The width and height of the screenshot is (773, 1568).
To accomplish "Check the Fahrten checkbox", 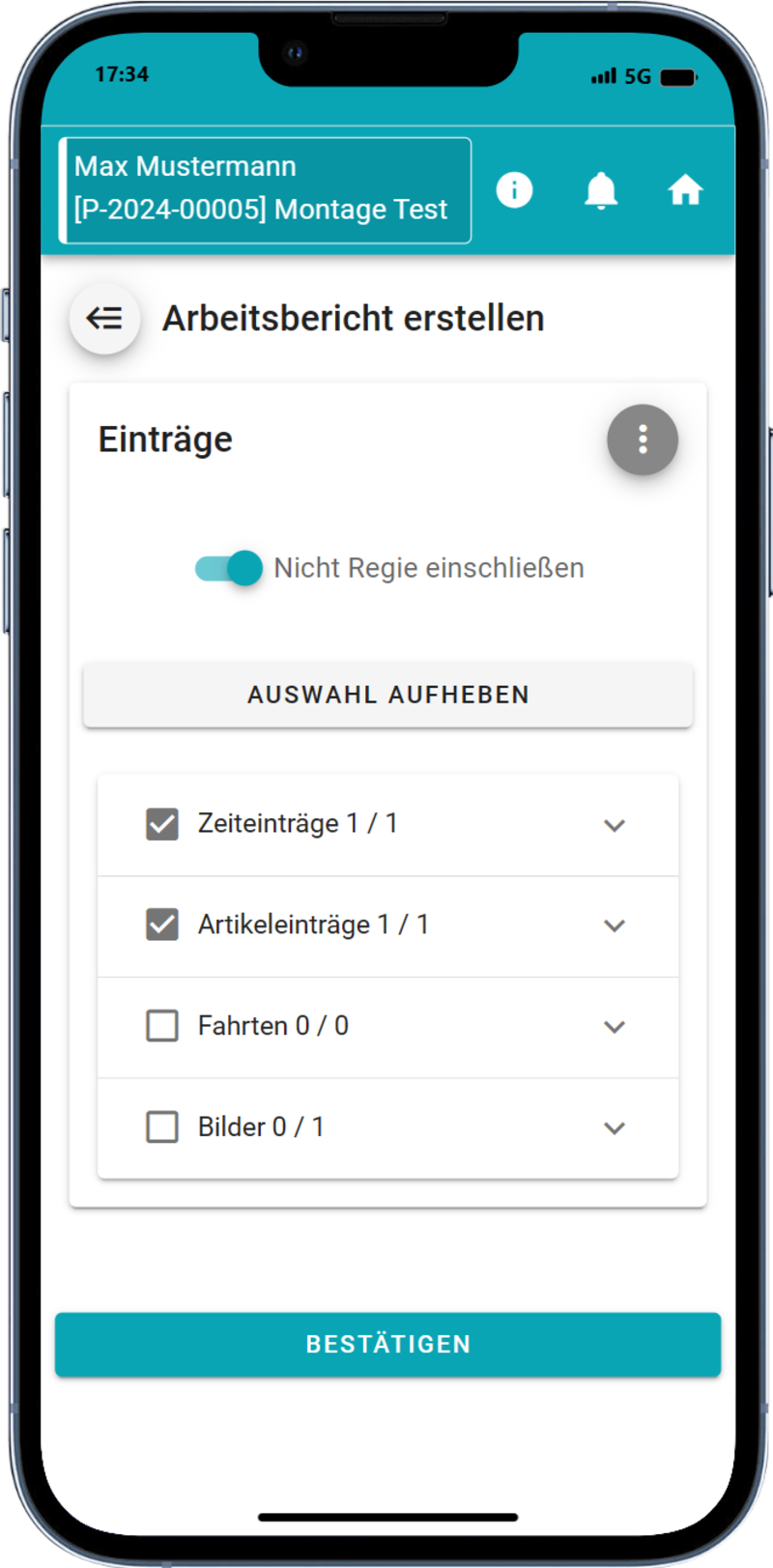I will 162,1026.
